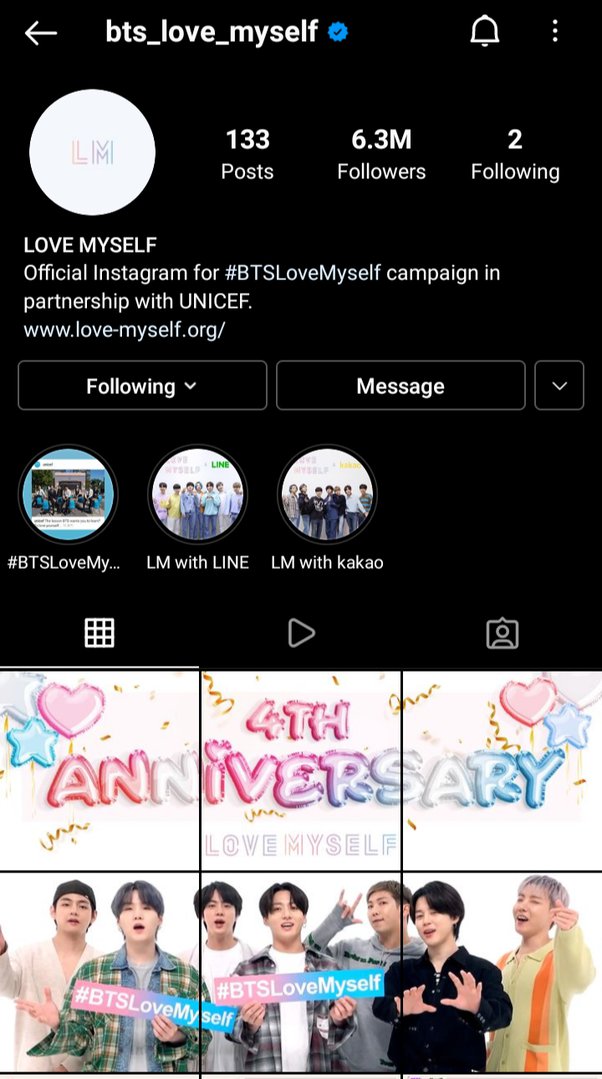
Task: Send a message via the Message button
Action: click(x=400, y=386)
